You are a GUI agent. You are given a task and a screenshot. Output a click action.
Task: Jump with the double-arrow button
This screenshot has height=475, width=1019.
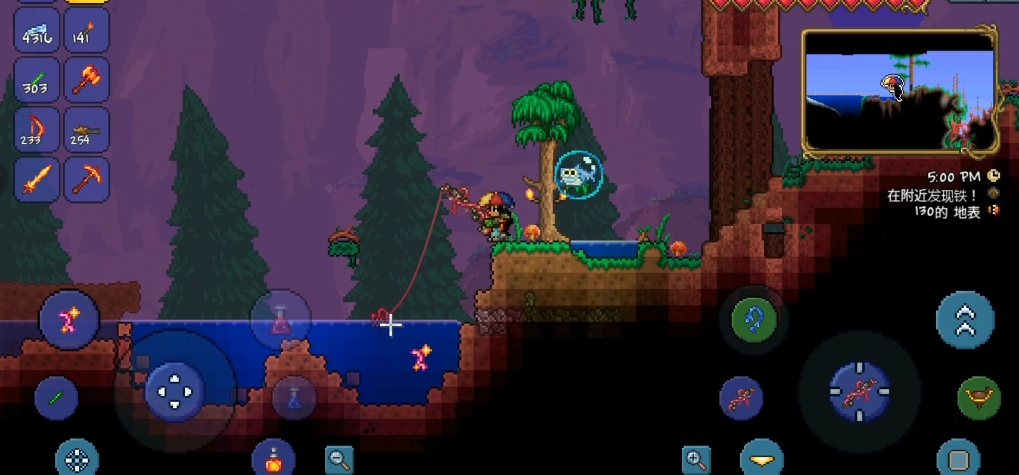coord(964,320)
